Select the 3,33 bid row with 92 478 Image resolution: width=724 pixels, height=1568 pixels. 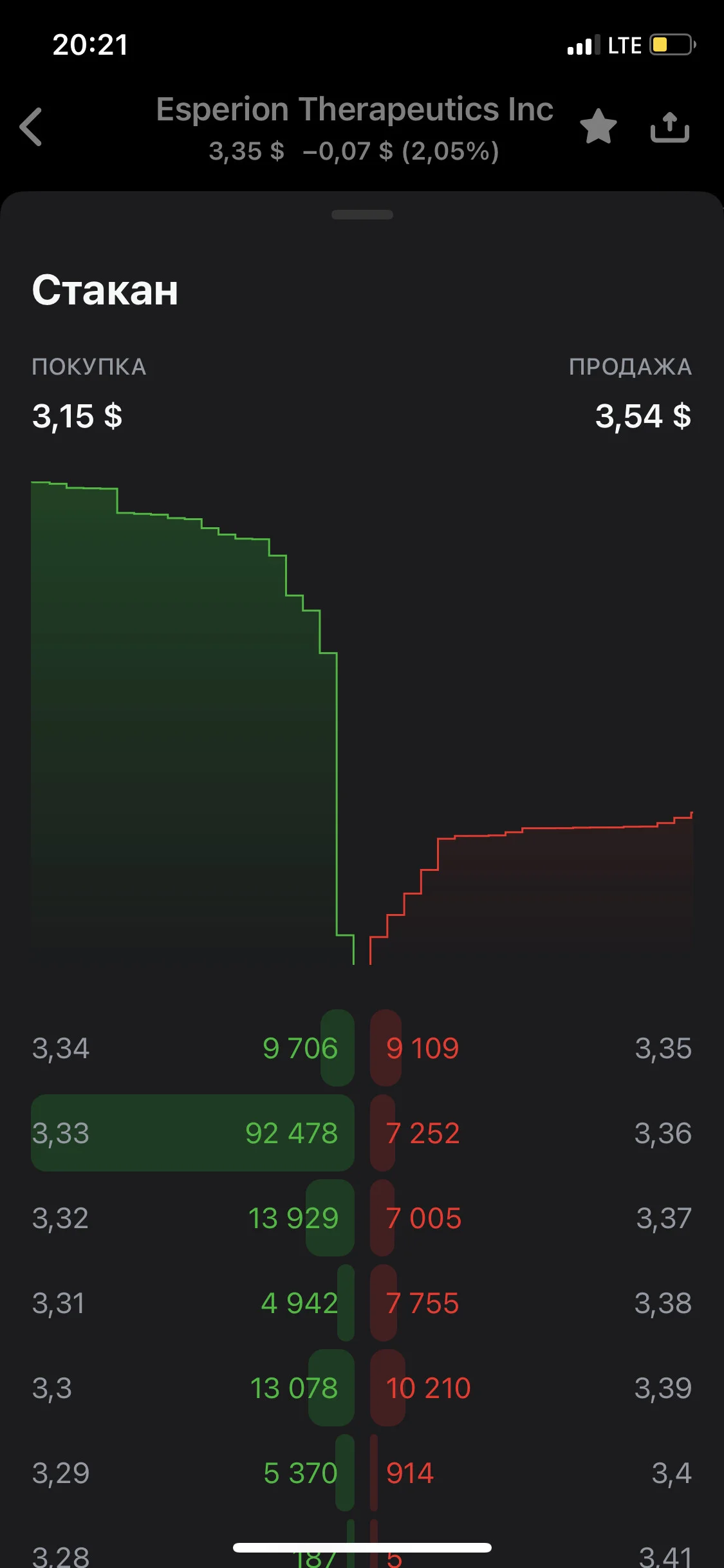[193, 1133]
